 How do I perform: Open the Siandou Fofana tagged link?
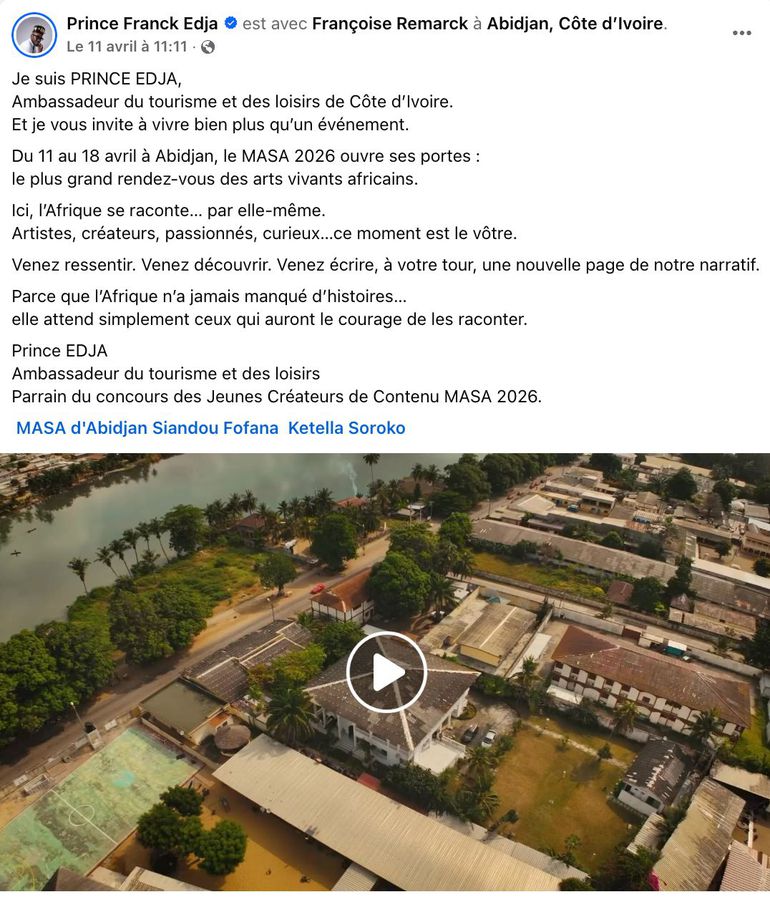point(215,428)
